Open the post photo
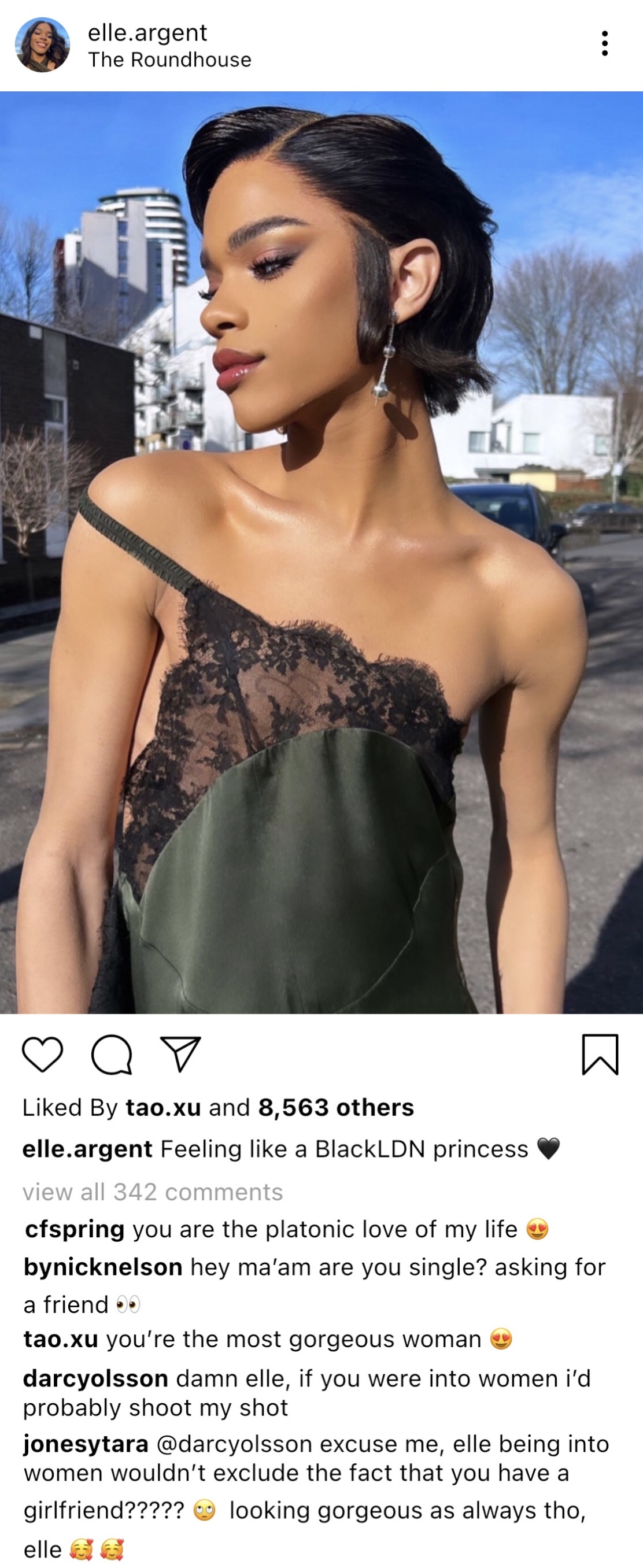643x1568 pixels. pyautogui.click(x=321, y=552)
